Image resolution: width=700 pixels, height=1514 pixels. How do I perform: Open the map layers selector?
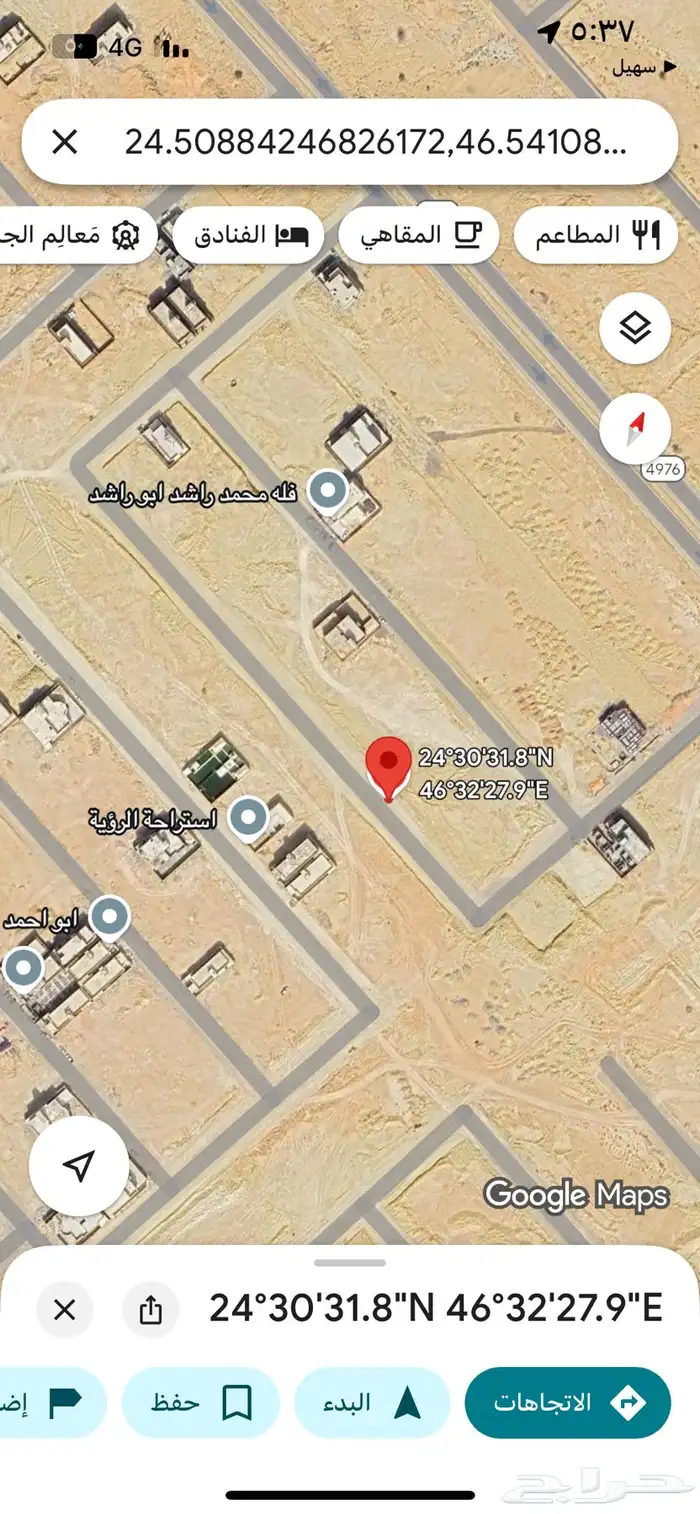635,328
